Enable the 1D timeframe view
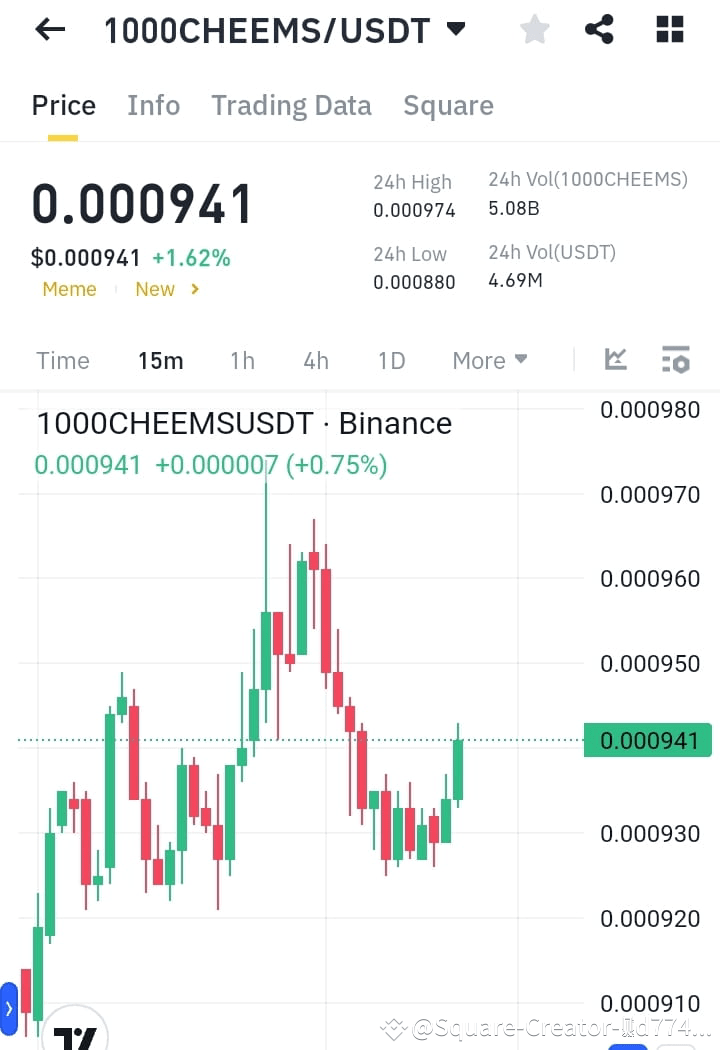720x1050 pixels. [391, 360]
